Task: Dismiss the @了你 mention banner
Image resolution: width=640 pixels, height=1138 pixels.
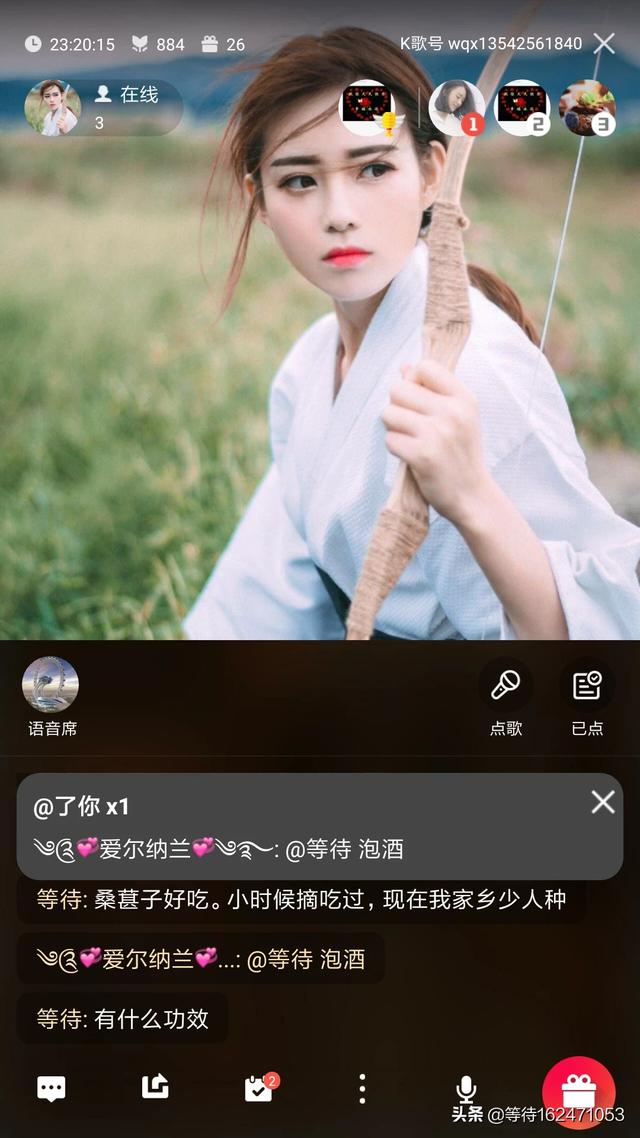Action: (x=603, y=802)
